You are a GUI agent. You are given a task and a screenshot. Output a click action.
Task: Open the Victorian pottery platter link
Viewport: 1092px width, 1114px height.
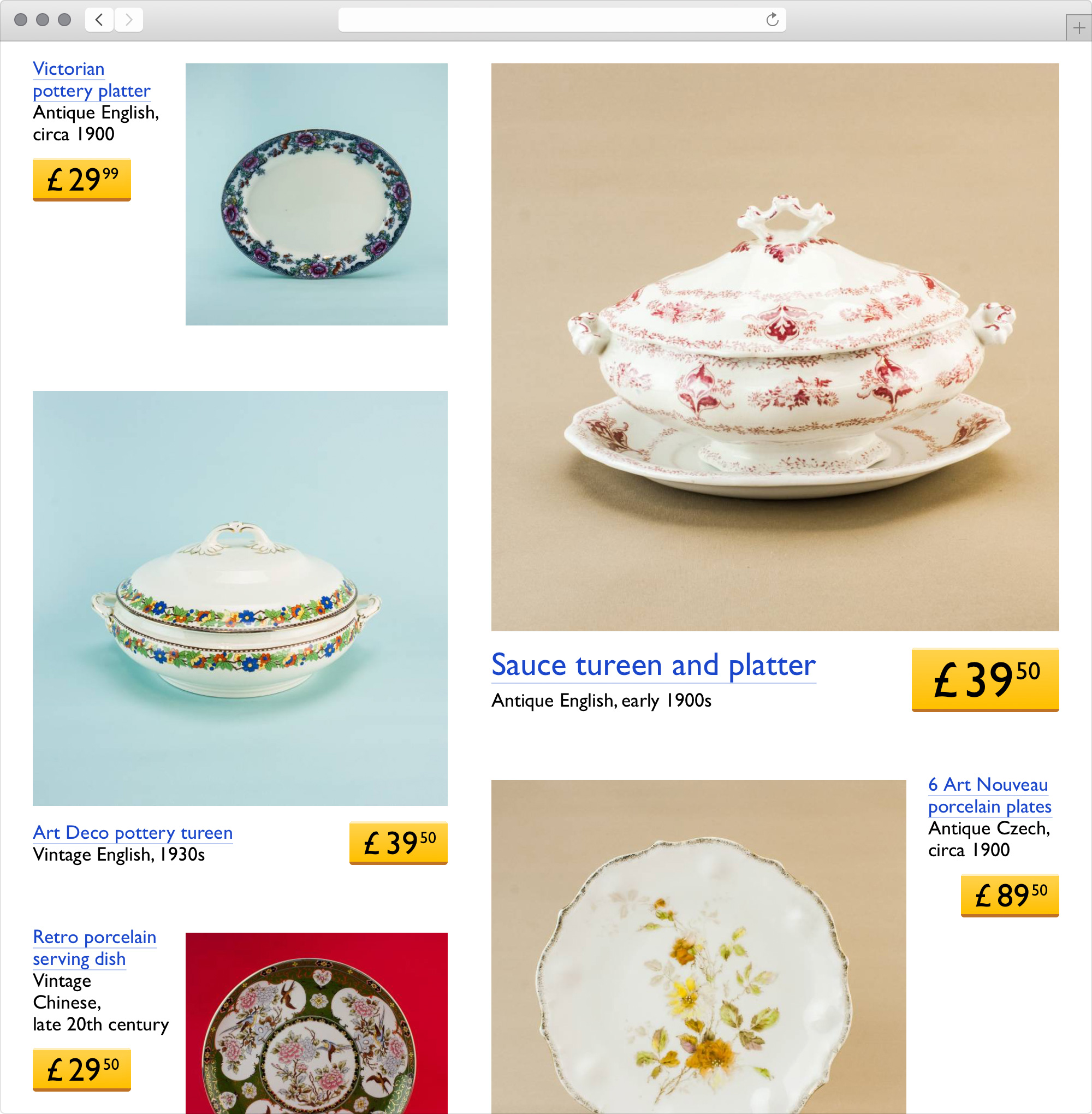(x=91, y=80)
